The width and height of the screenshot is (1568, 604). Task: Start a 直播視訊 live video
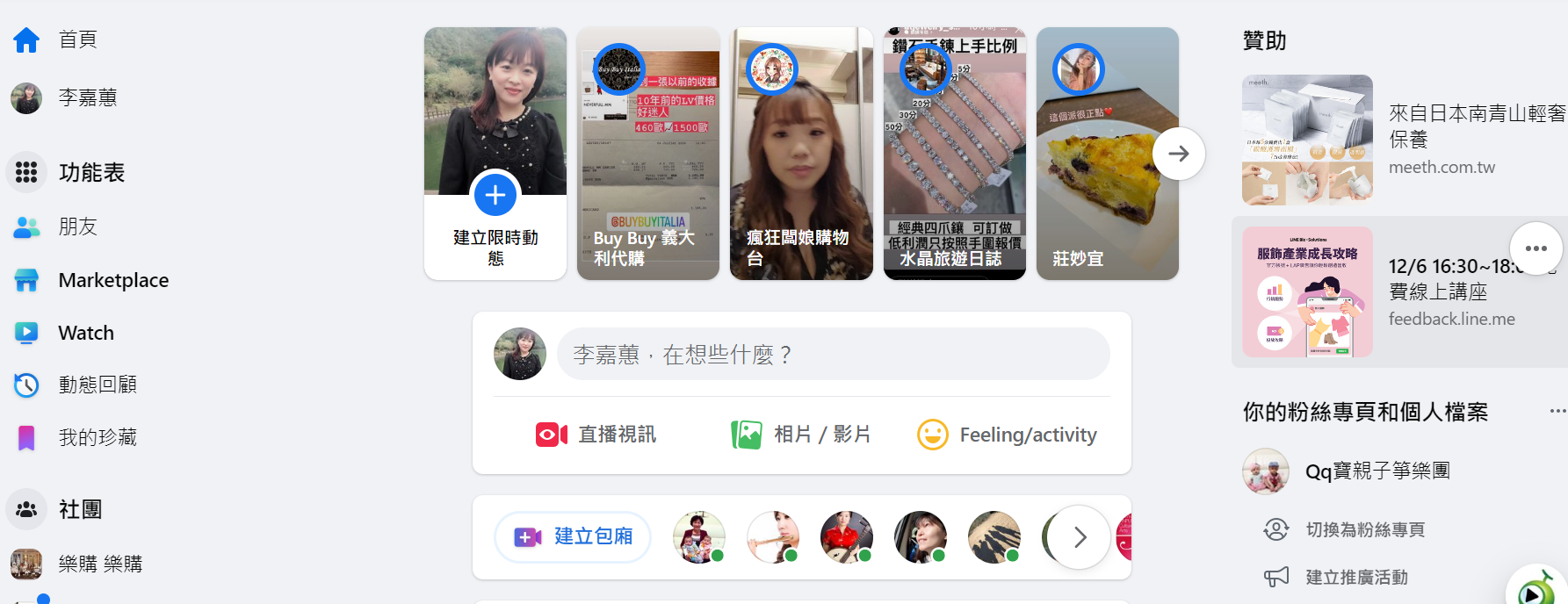pos(596,435)
